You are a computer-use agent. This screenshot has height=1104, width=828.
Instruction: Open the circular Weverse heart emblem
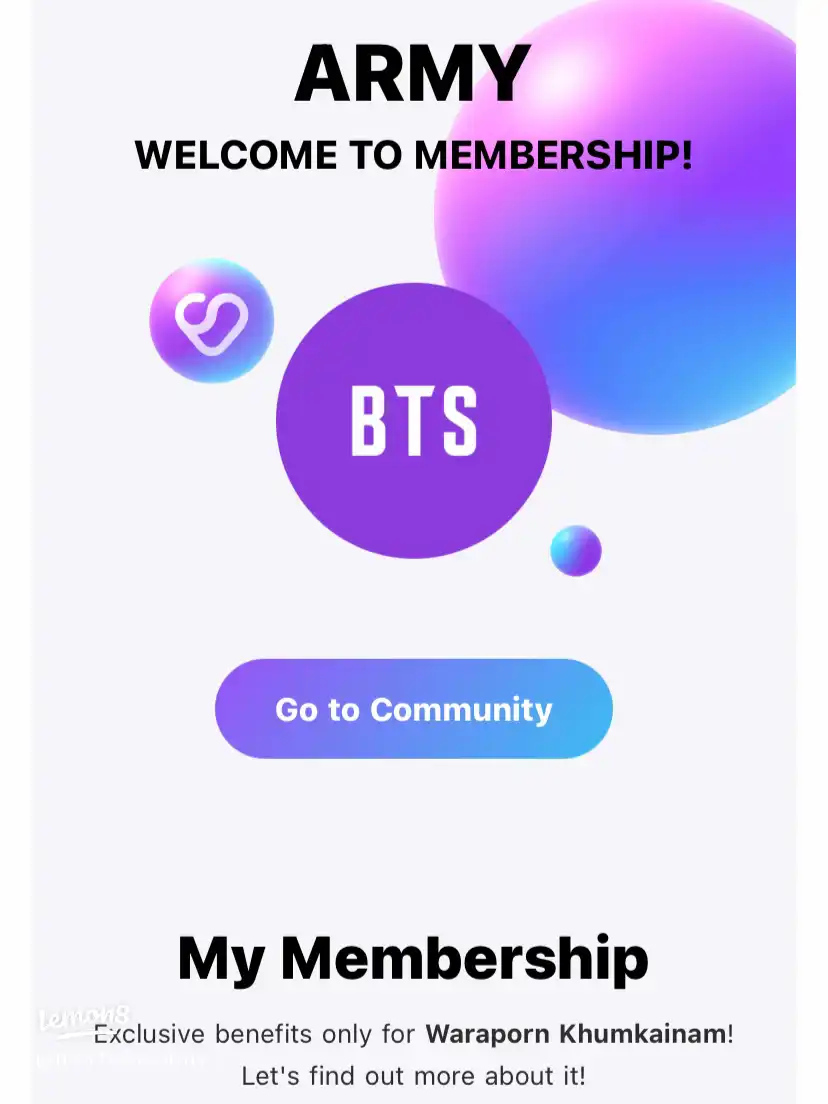pyautogui.click(x=212, y=320)
